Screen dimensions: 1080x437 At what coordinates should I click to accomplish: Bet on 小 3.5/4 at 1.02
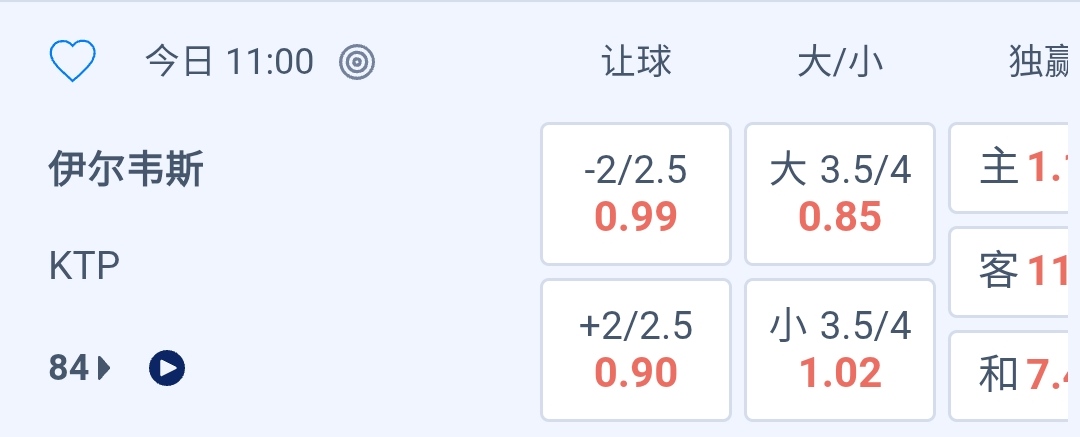pyautogui.click(x=840, y=349)
